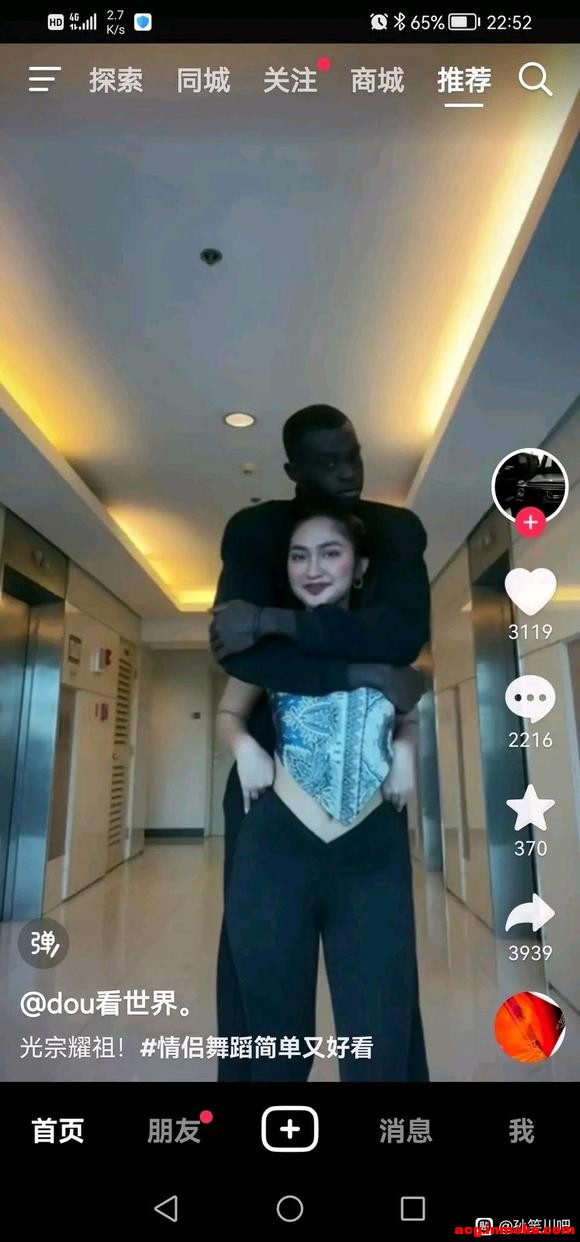
Task: Open the search magnifier icon
Action: tap(535, 79)
